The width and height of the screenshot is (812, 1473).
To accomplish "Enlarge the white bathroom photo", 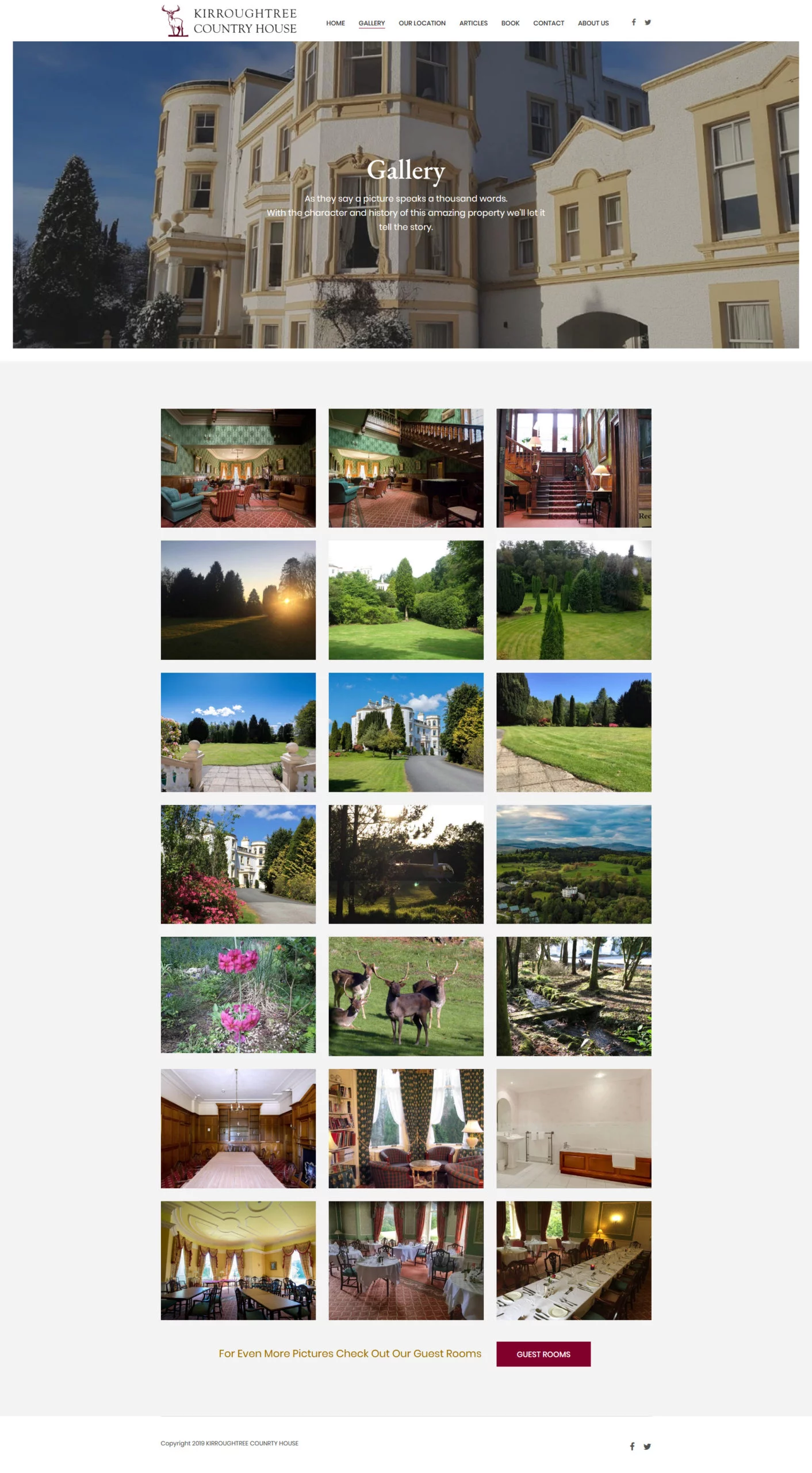I will point(573,1128).
